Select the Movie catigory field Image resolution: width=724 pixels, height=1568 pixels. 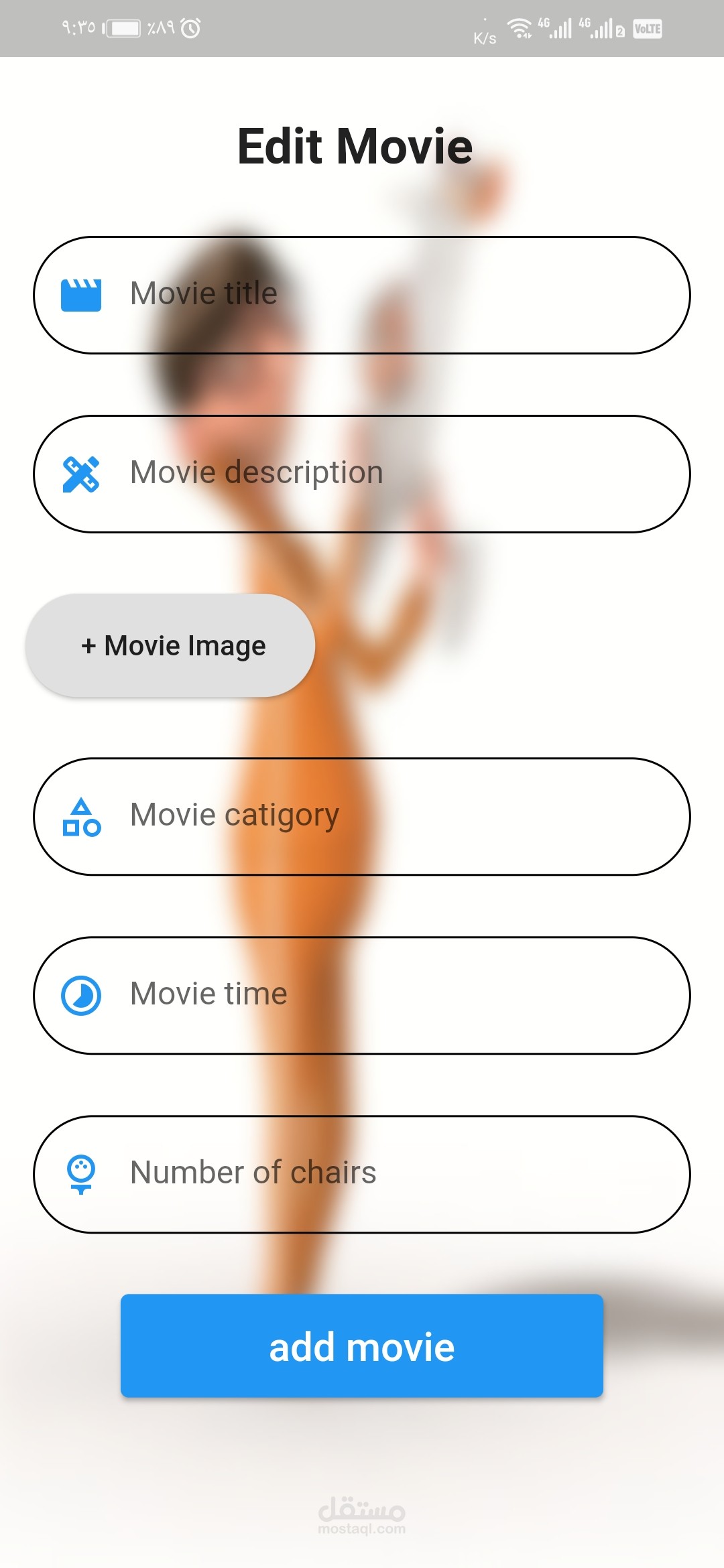coord(362,816)
